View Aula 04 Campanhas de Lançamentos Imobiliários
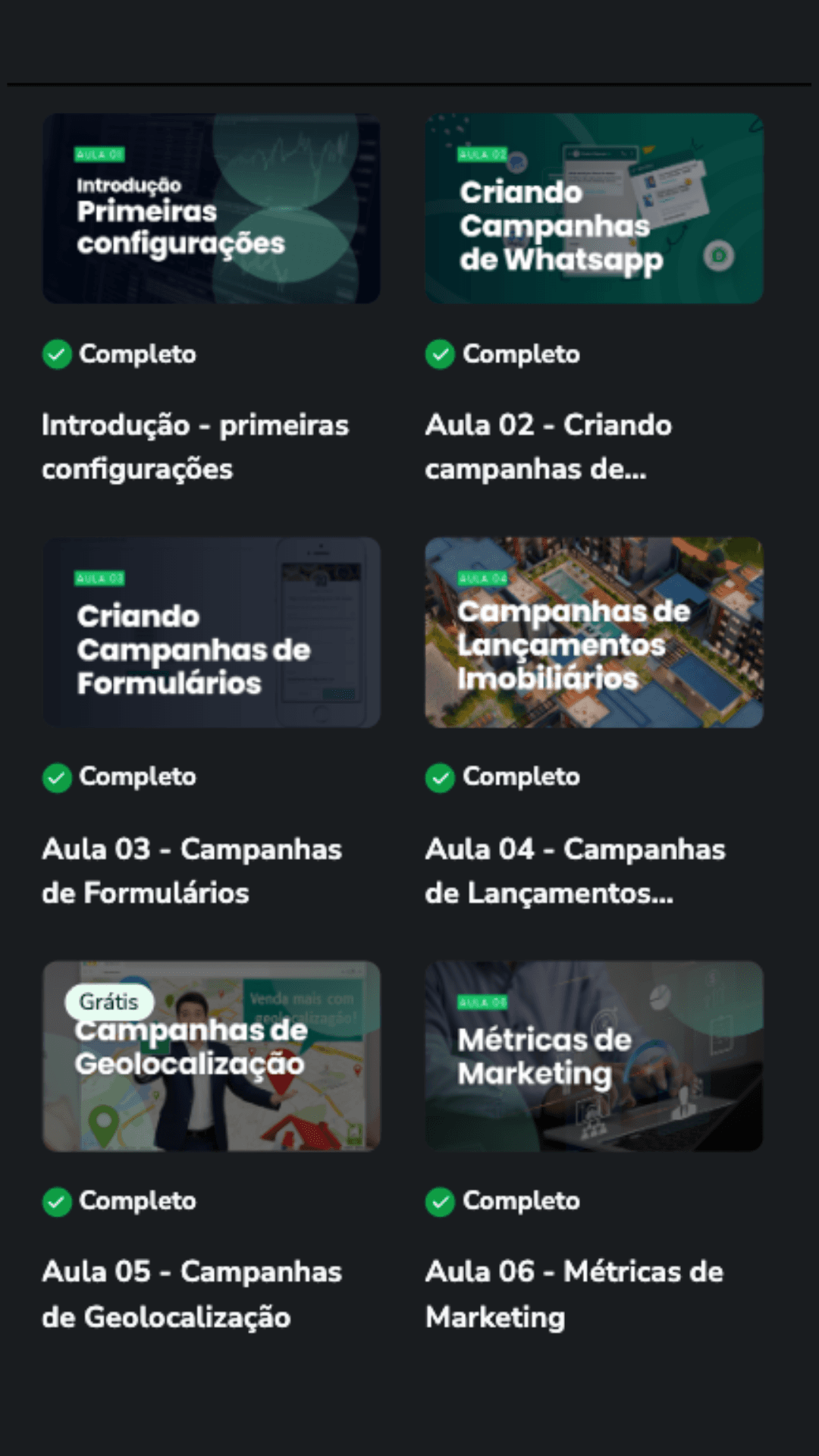 pos(594,632)
